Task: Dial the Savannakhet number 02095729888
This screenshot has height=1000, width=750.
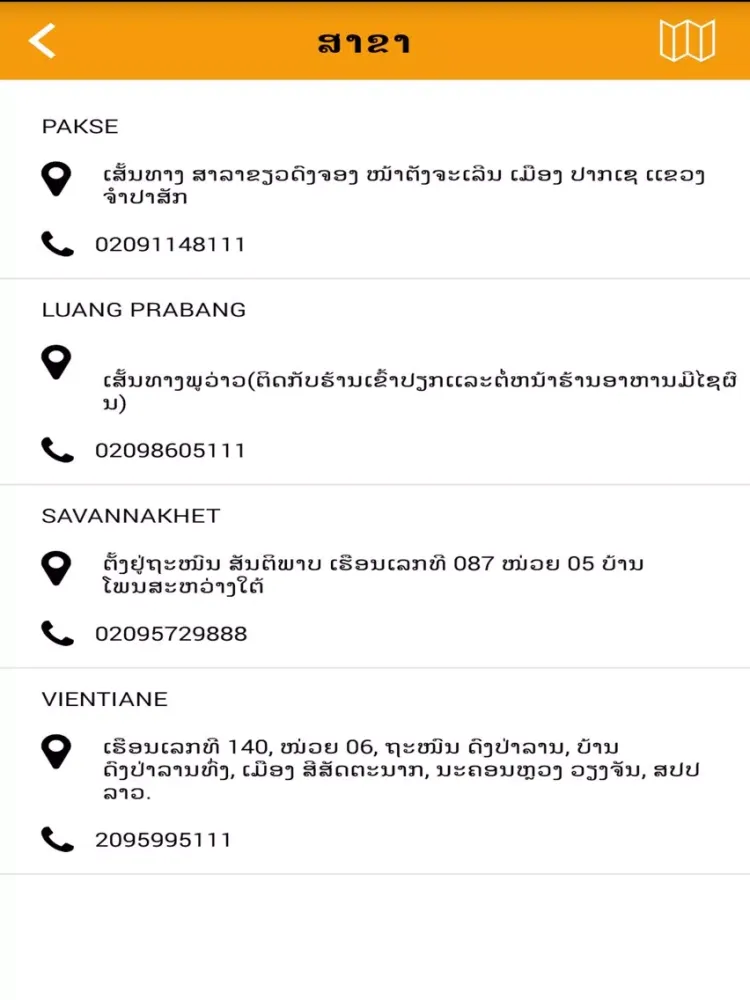Action: click(170, 634)
